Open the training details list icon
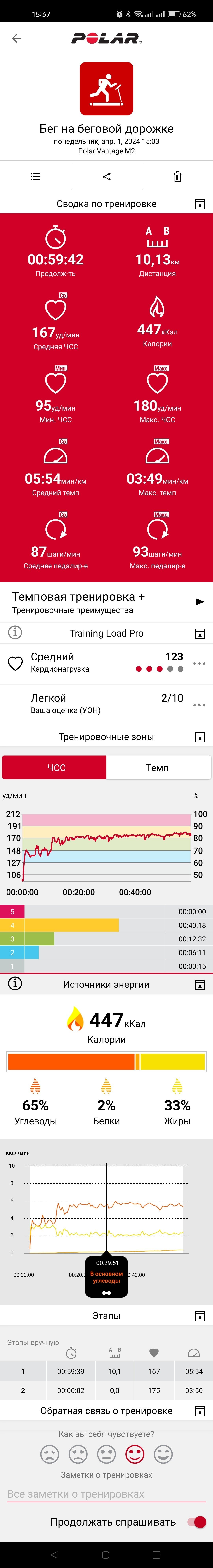This screenshot has height=1568, width=213. 35,177
